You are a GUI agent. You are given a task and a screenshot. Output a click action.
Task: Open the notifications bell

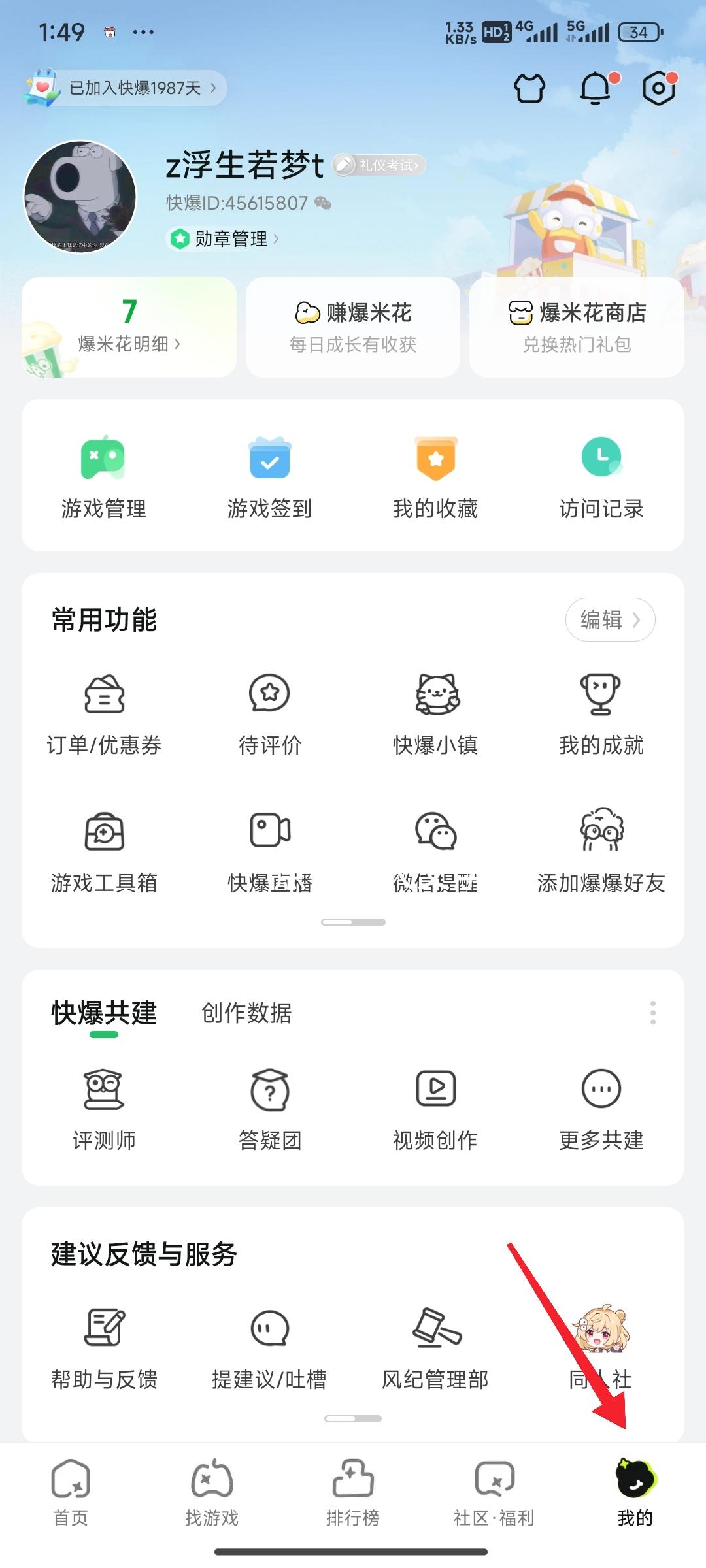pyautogui.click(x=596, y=88)
